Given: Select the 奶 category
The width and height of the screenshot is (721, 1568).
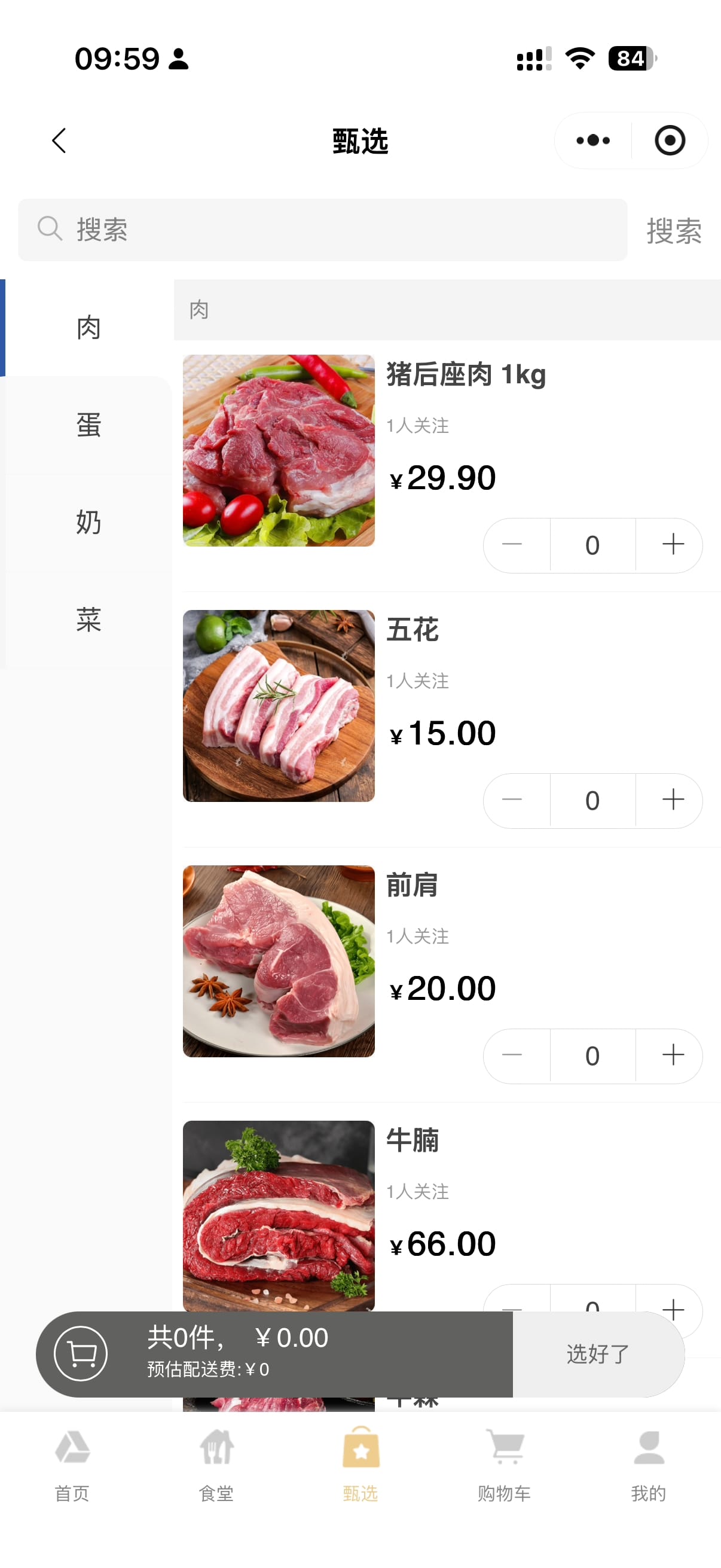Looking at the screenshot, I should (88, 522).
